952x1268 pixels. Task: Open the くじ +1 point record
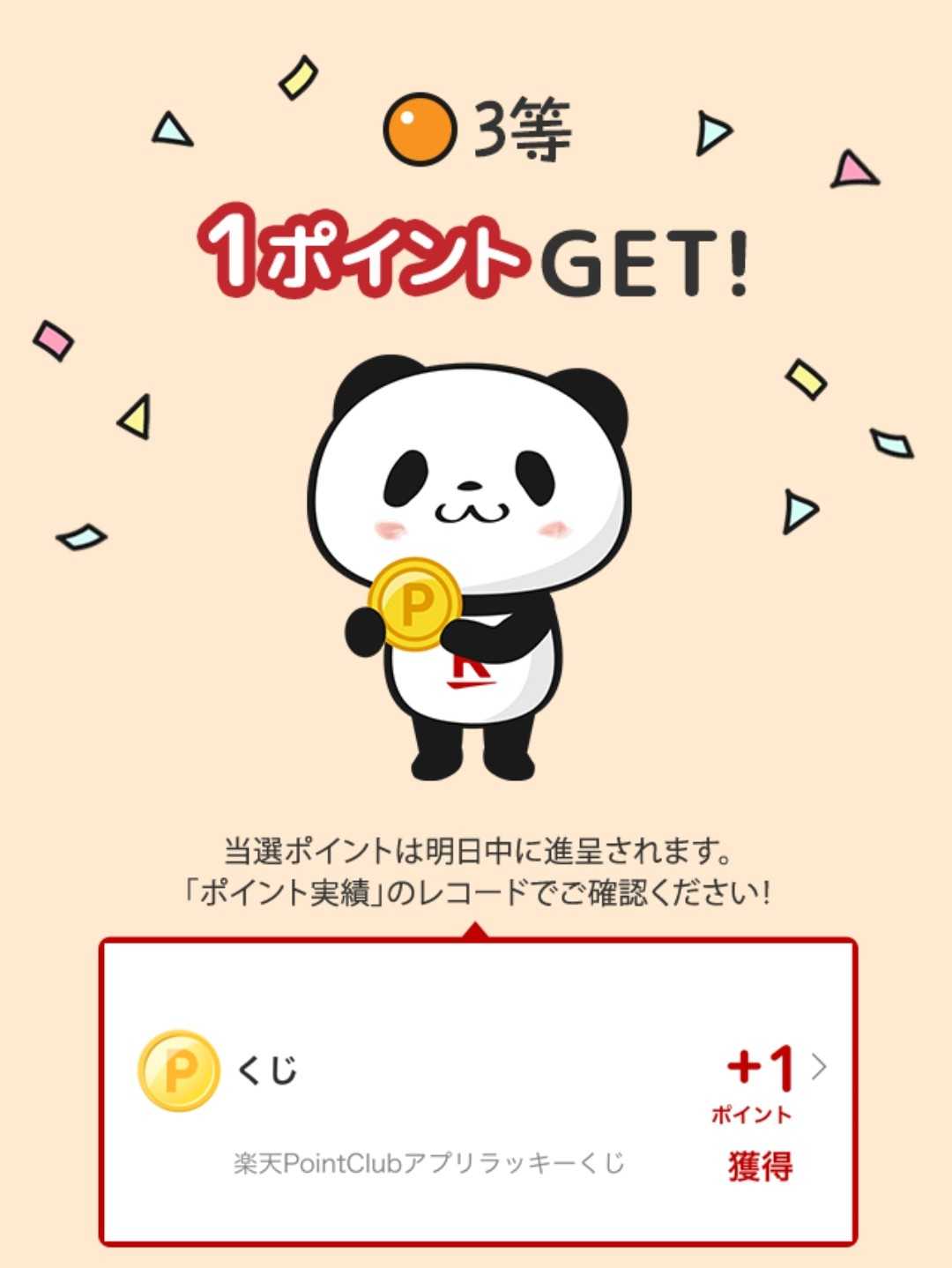click(477, 1092)
